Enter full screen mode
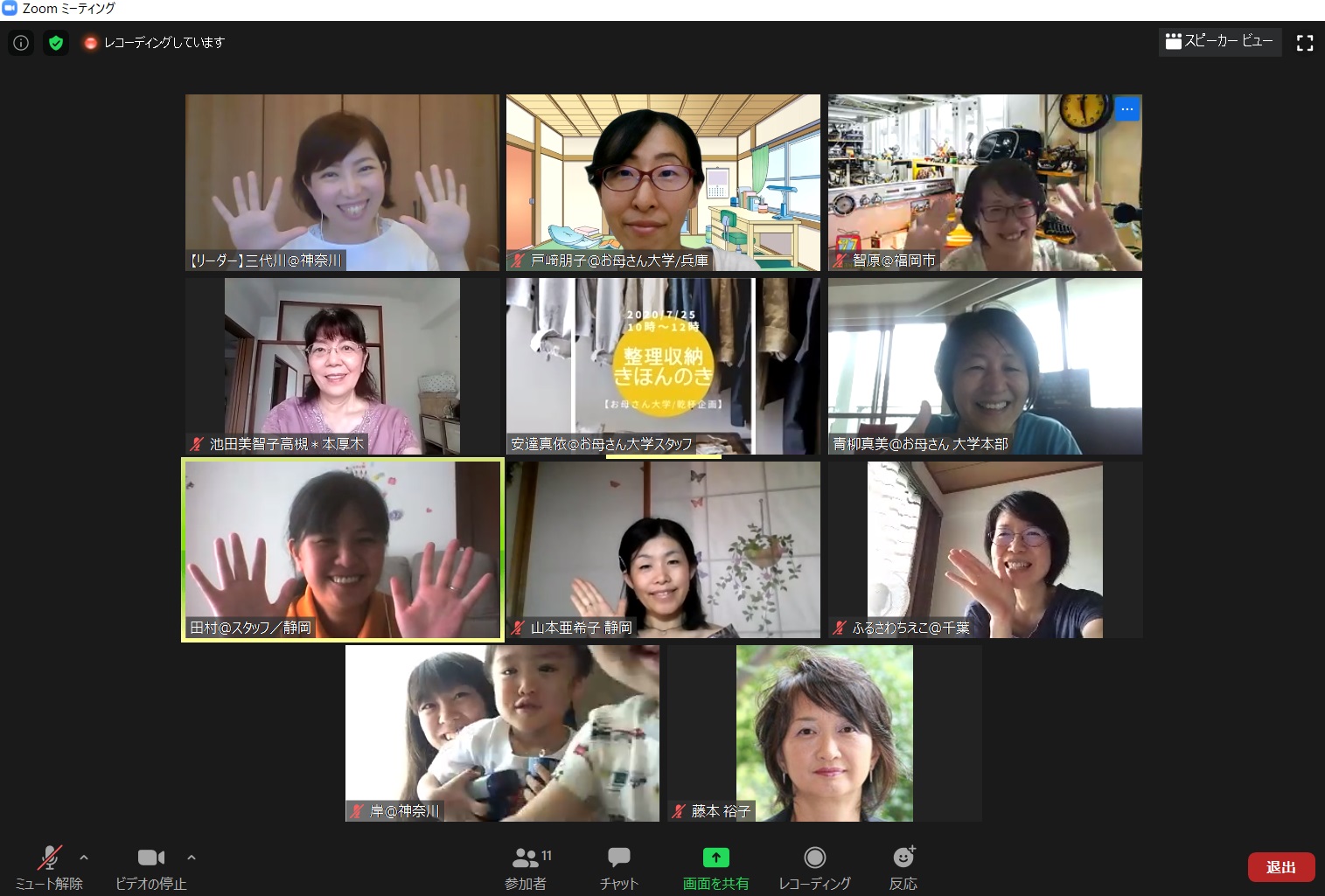The image size is (1325, 896). [x=1304, y=43]
